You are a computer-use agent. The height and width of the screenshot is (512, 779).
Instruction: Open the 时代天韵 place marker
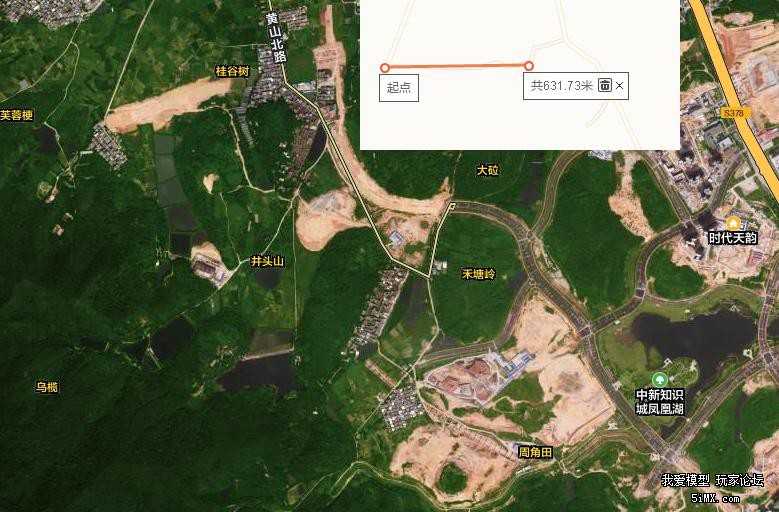(732, 223)
